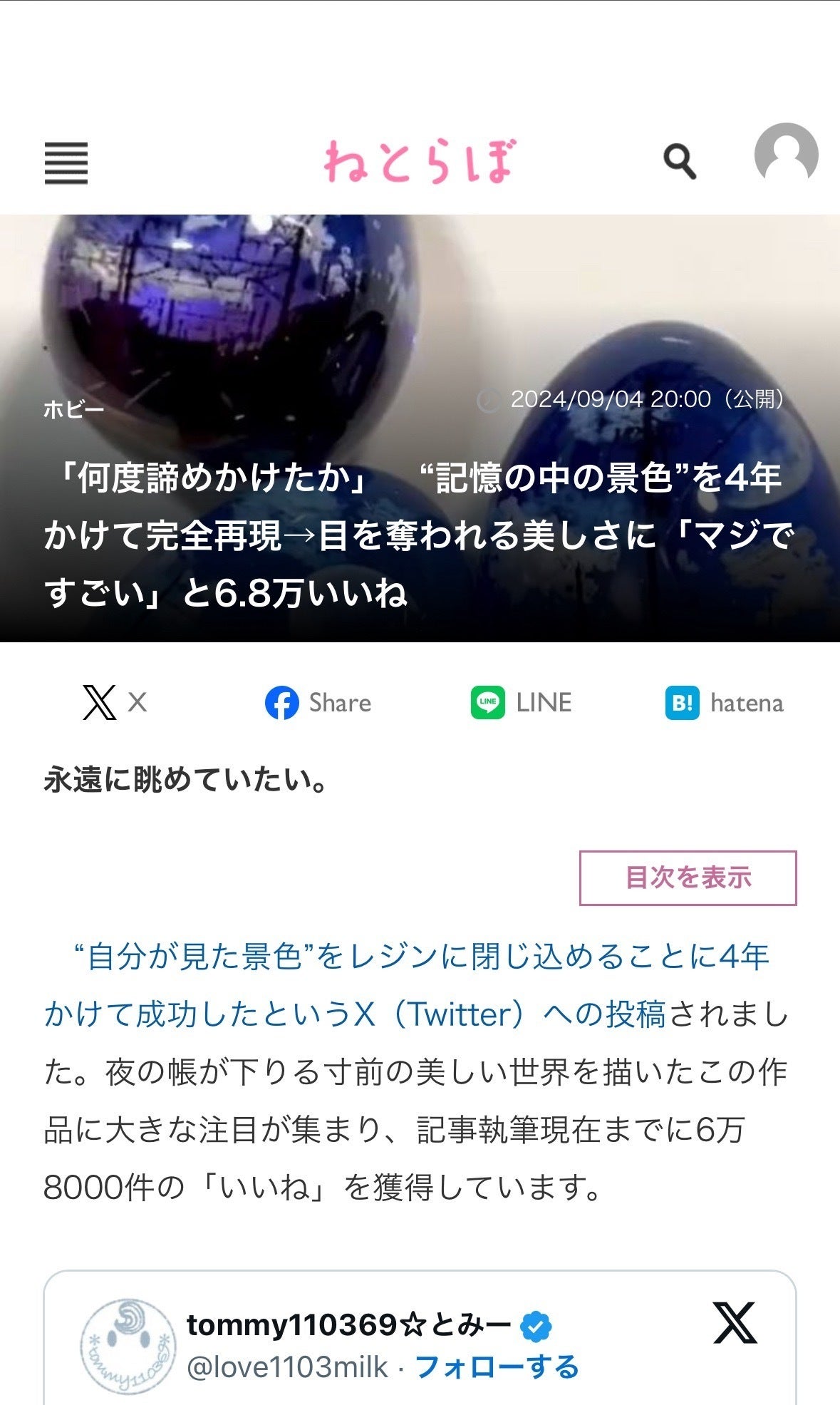This screenshot has width=840, height=1405.
Task: Follow tommy110369 with フォローする
Action: coord(497,1367)
